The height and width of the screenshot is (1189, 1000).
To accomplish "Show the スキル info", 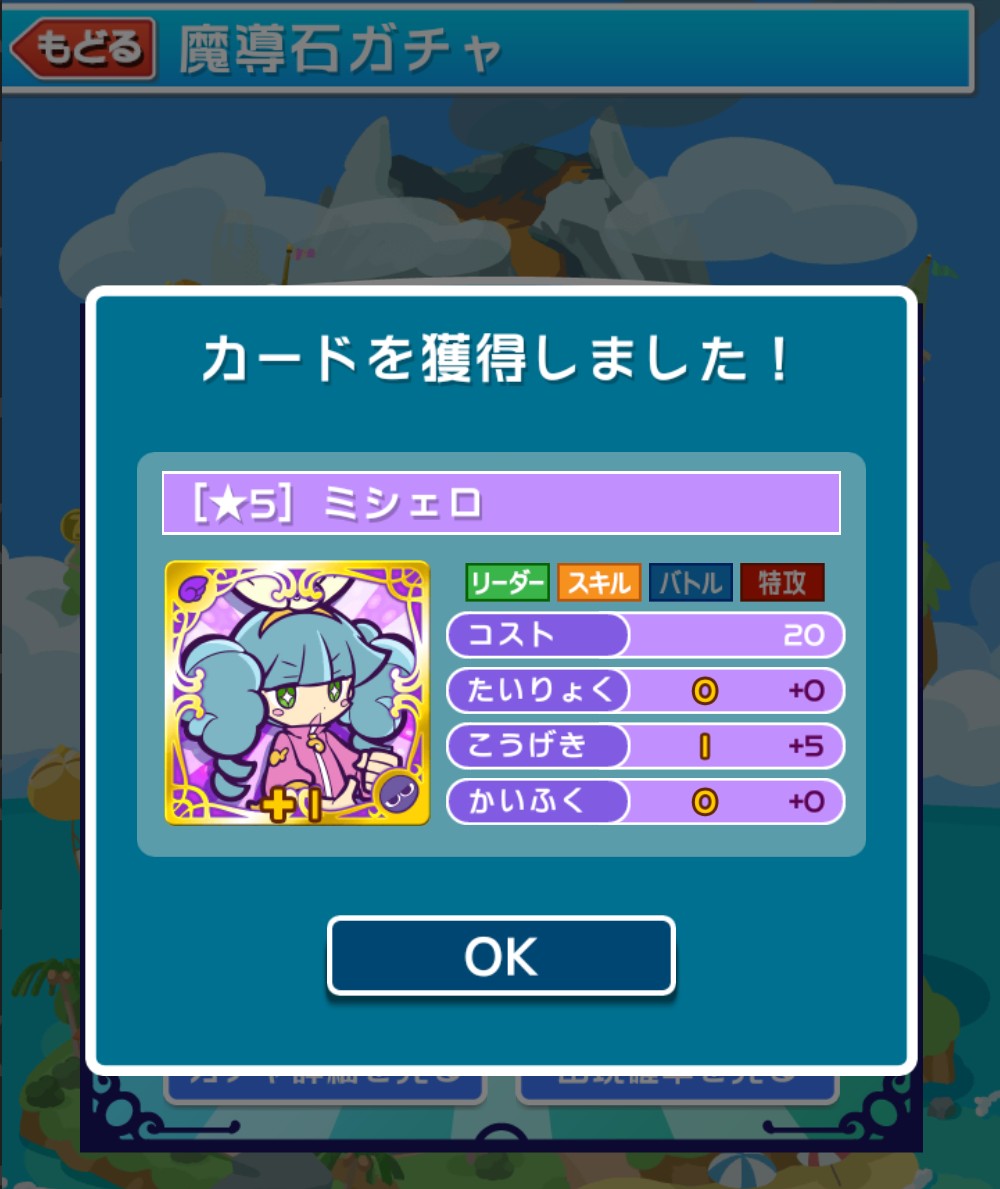I will 598,583.
